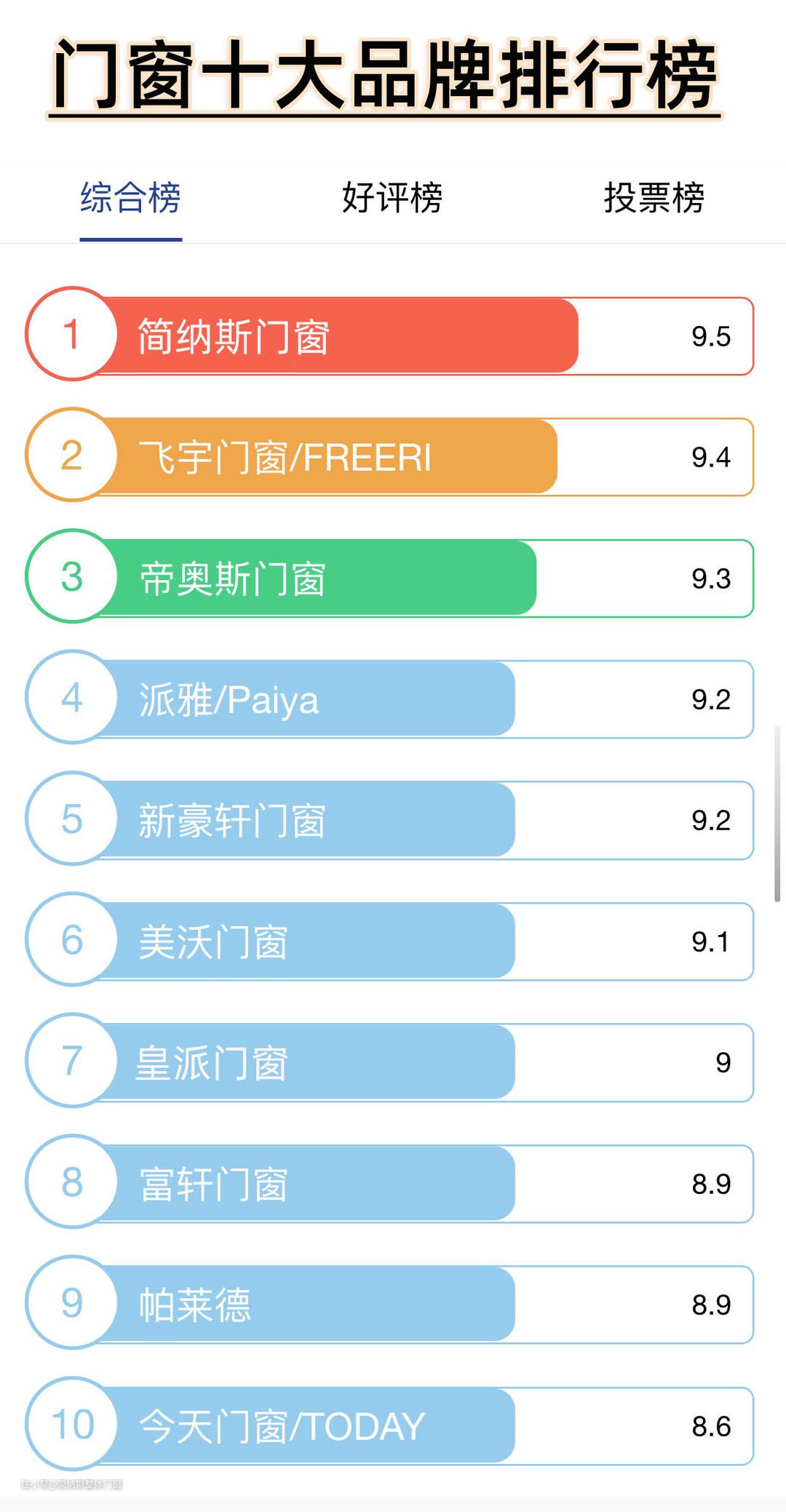Switch to the 投票榜 tab
Viewport: 786px width, 1512px height.
click(x=654, y=198)
